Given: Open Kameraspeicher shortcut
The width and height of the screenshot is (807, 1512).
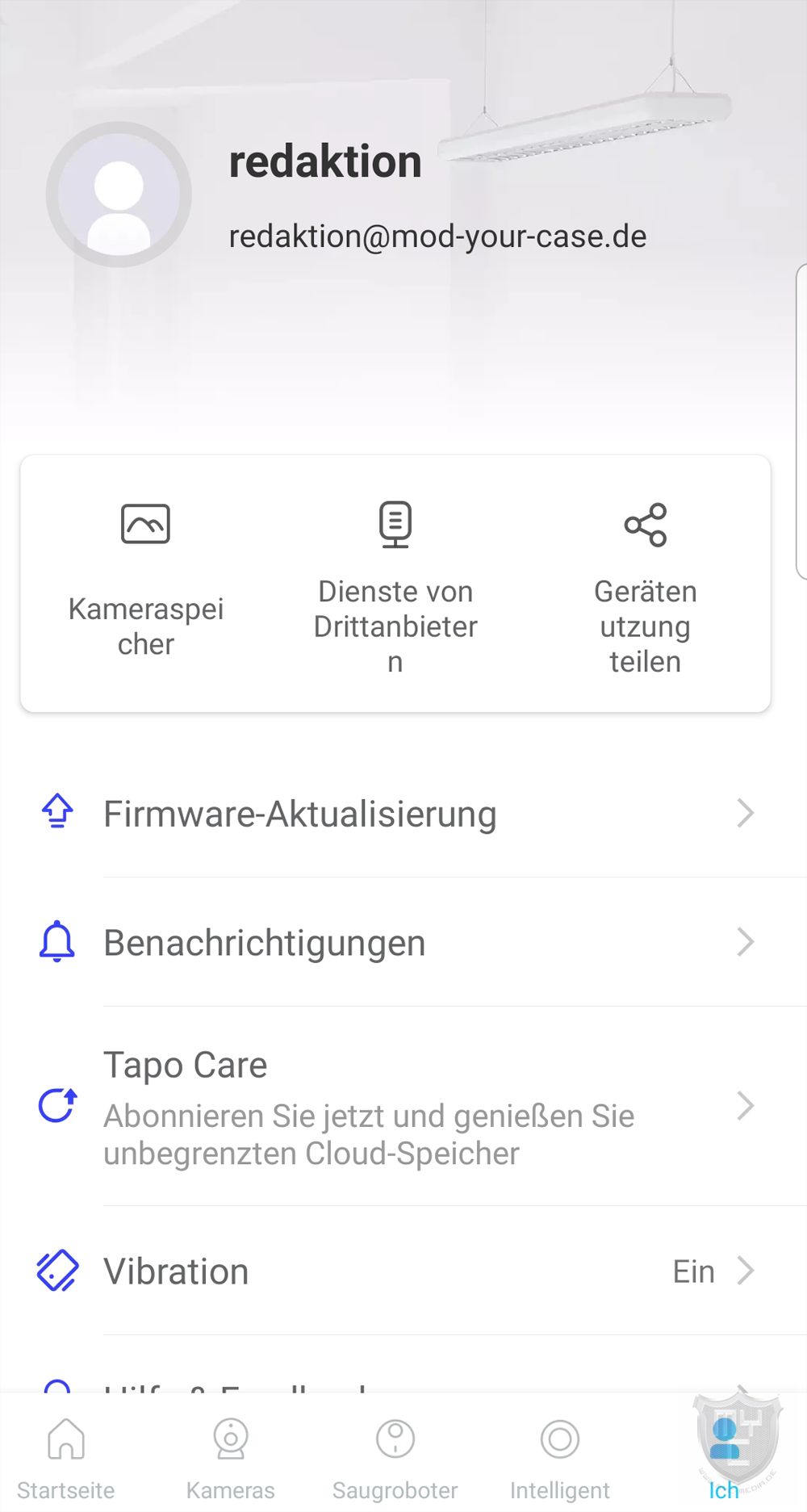Looking at the screenshot, I should 146,583.
